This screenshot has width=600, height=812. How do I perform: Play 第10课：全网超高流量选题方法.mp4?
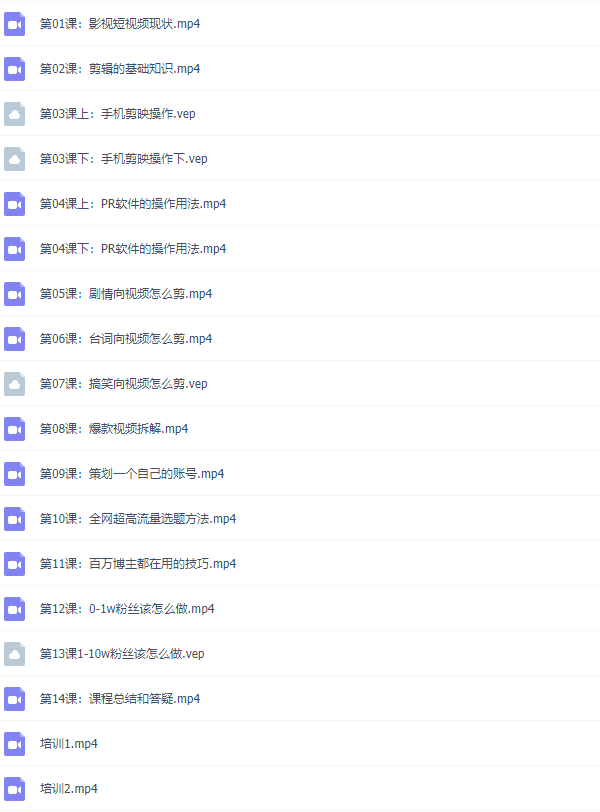137,519
